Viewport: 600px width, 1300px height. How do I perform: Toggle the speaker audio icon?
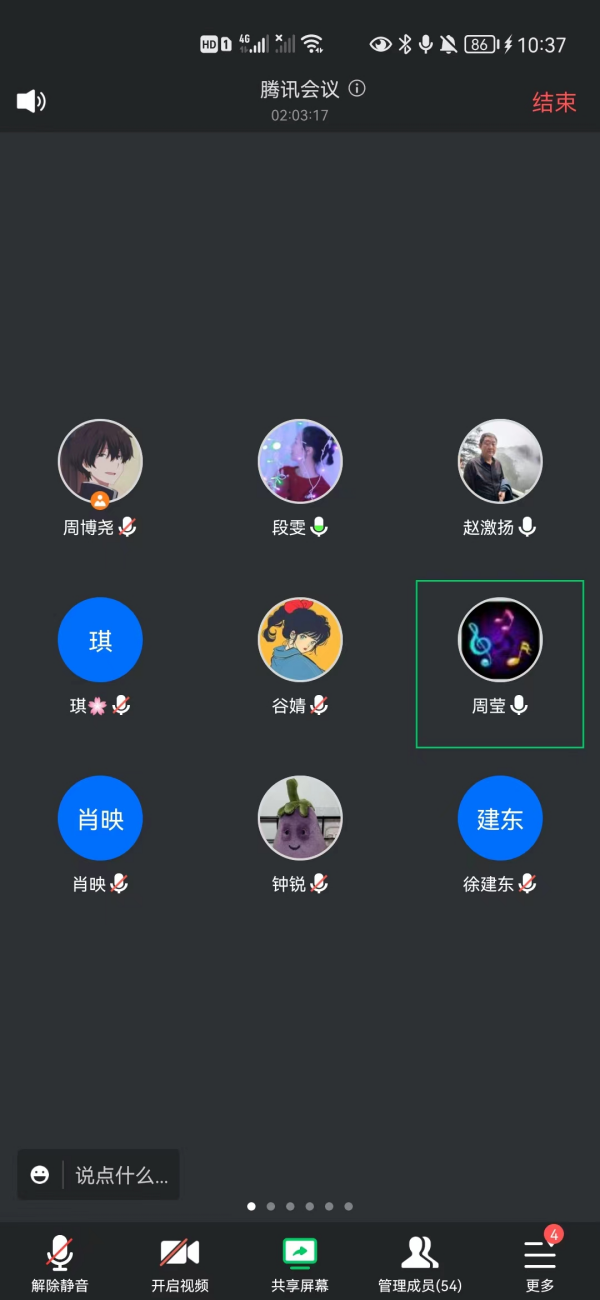pos(31,101)
